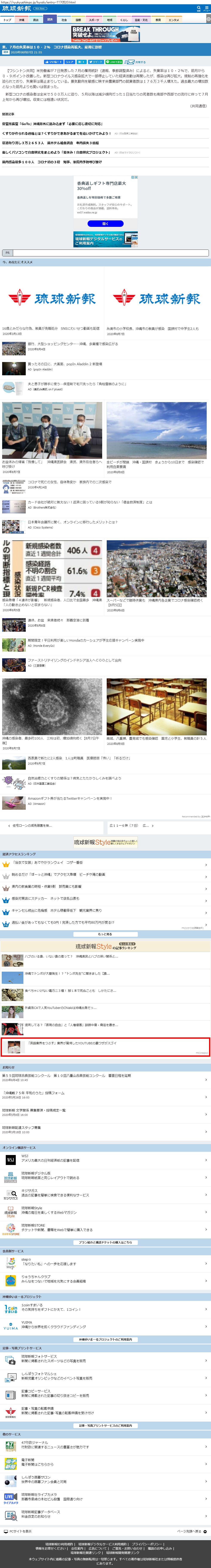Switch to the 沖縄 top tab

21,20
